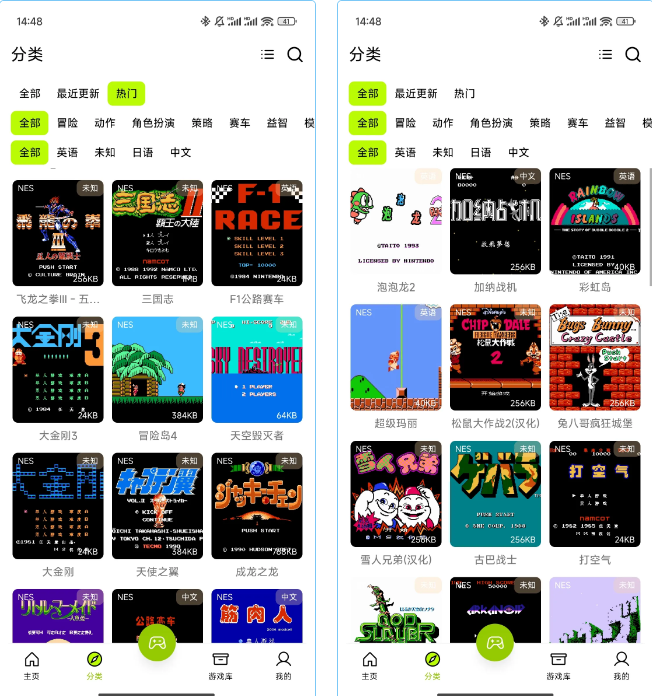Select the 兔八哥疯狂城堡 game

[595, 358]
